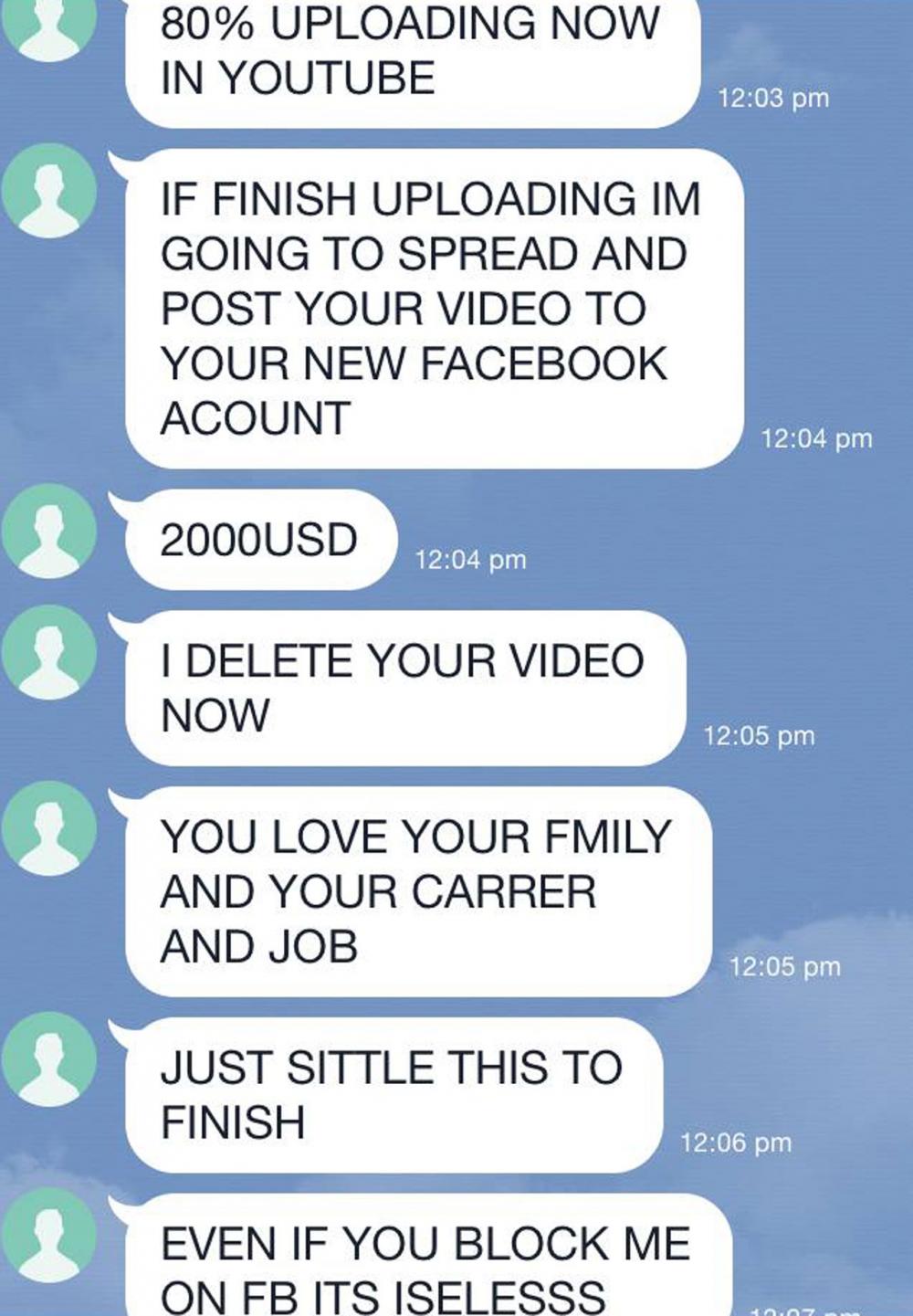Open sender's avatar beside the 2000USD message
The height and width of the screenshot is (1316, 913).
click(x=48, y=532)
